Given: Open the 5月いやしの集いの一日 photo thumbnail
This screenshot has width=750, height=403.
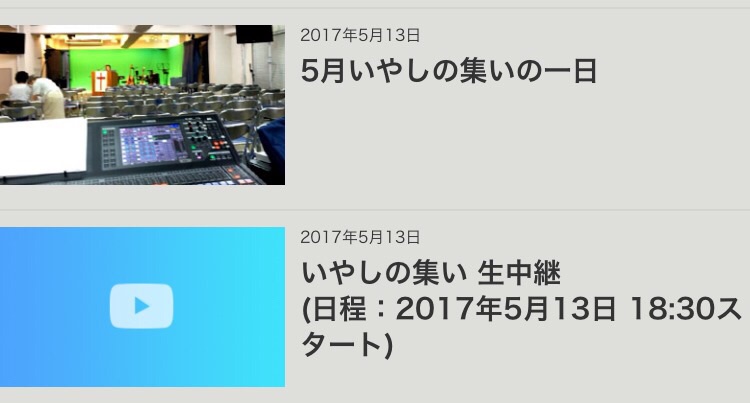Looking at the screenshot, I should 142,105.
